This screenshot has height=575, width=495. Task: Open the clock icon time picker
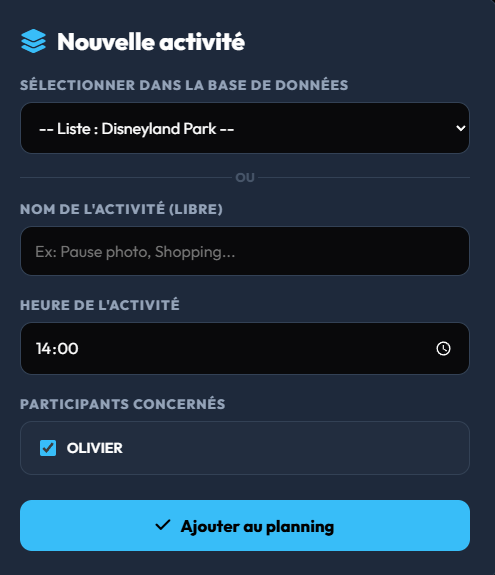(x=443, y=348)
